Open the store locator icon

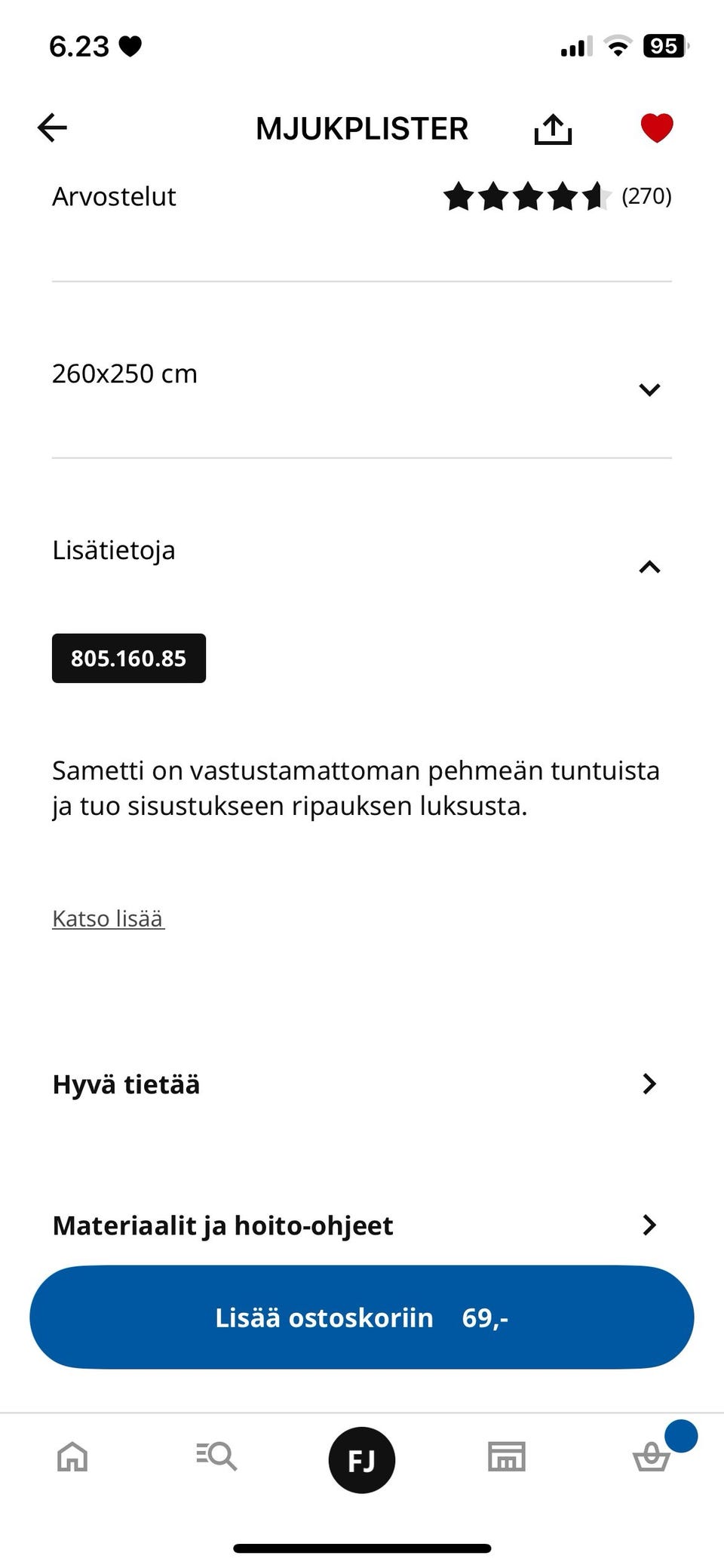(506, 1458)
